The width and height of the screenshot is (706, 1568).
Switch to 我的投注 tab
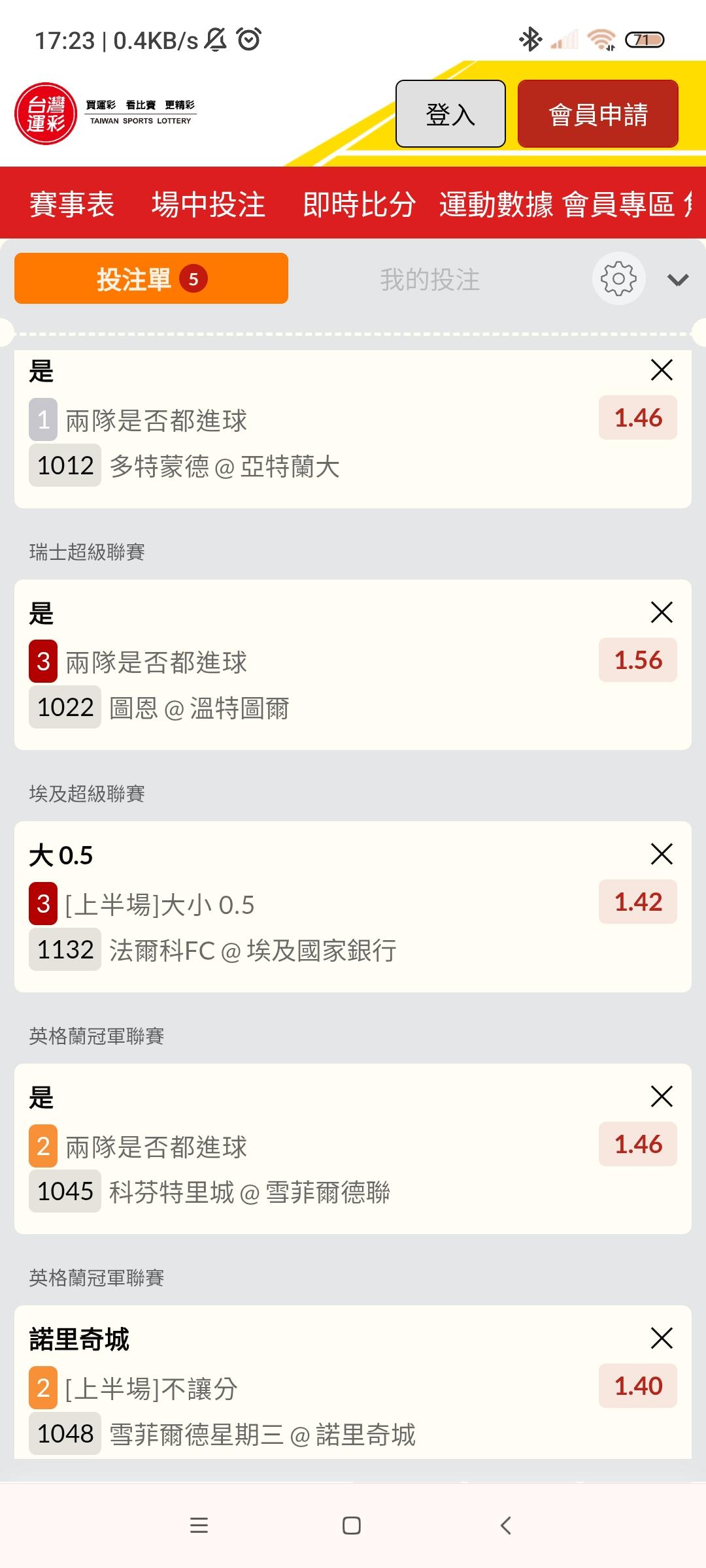(x=429, y=280)
